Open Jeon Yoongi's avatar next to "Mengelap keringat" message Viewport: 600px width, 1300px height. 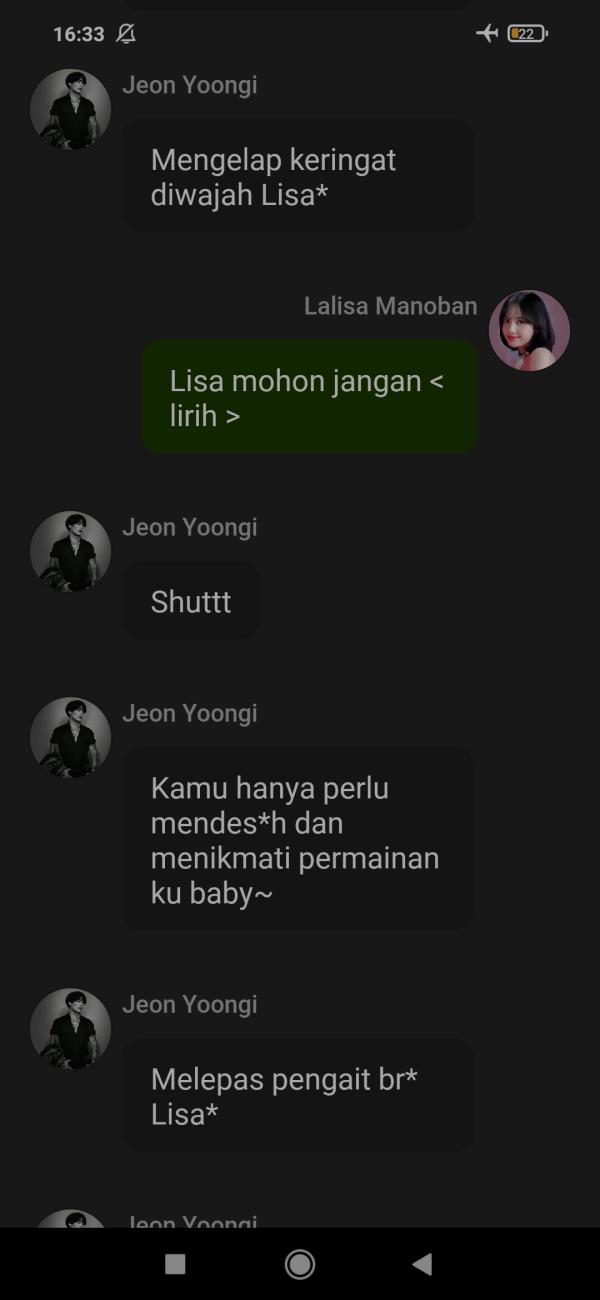coord(70,110)
